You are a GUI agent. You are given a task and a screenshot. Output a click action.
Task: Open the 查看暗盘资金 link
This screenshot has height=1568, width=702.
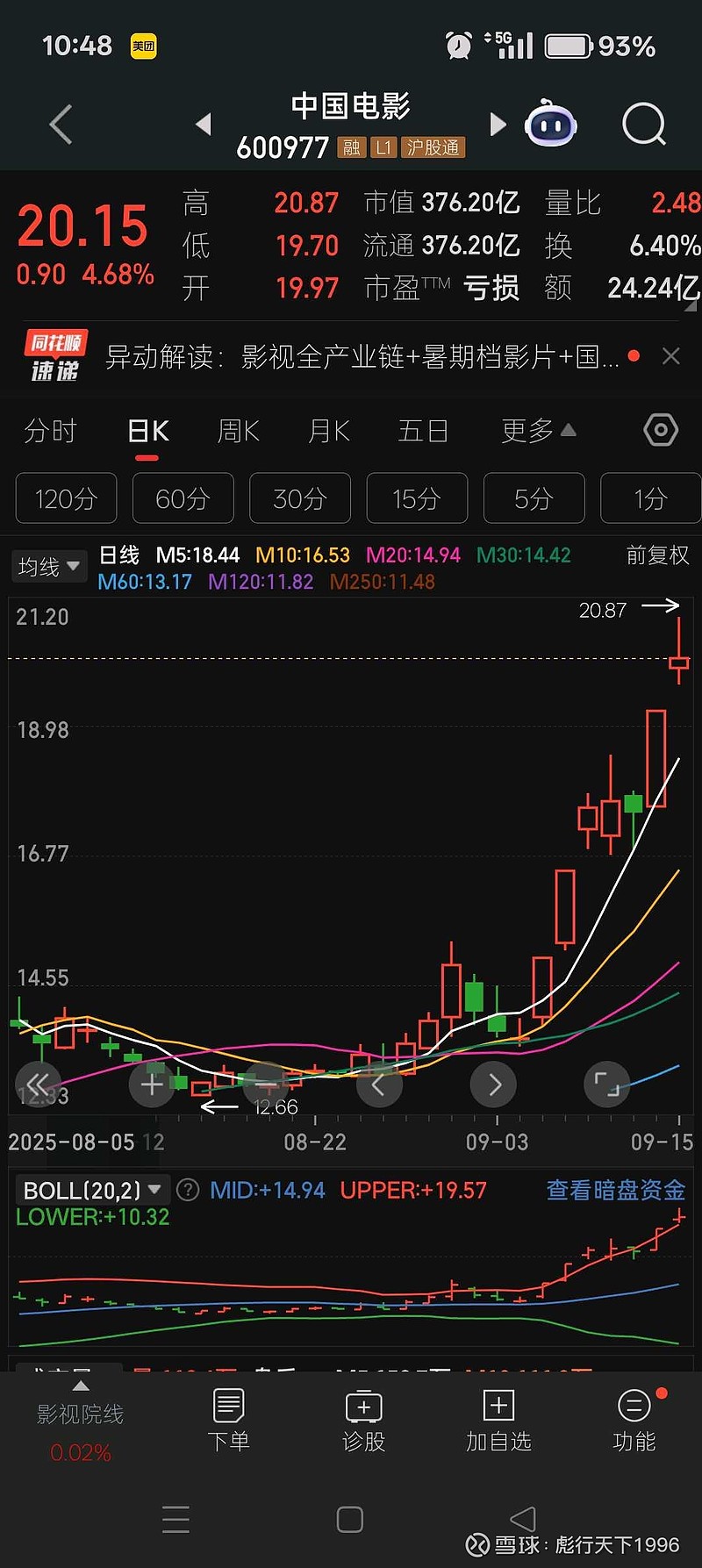[615, 1190]
